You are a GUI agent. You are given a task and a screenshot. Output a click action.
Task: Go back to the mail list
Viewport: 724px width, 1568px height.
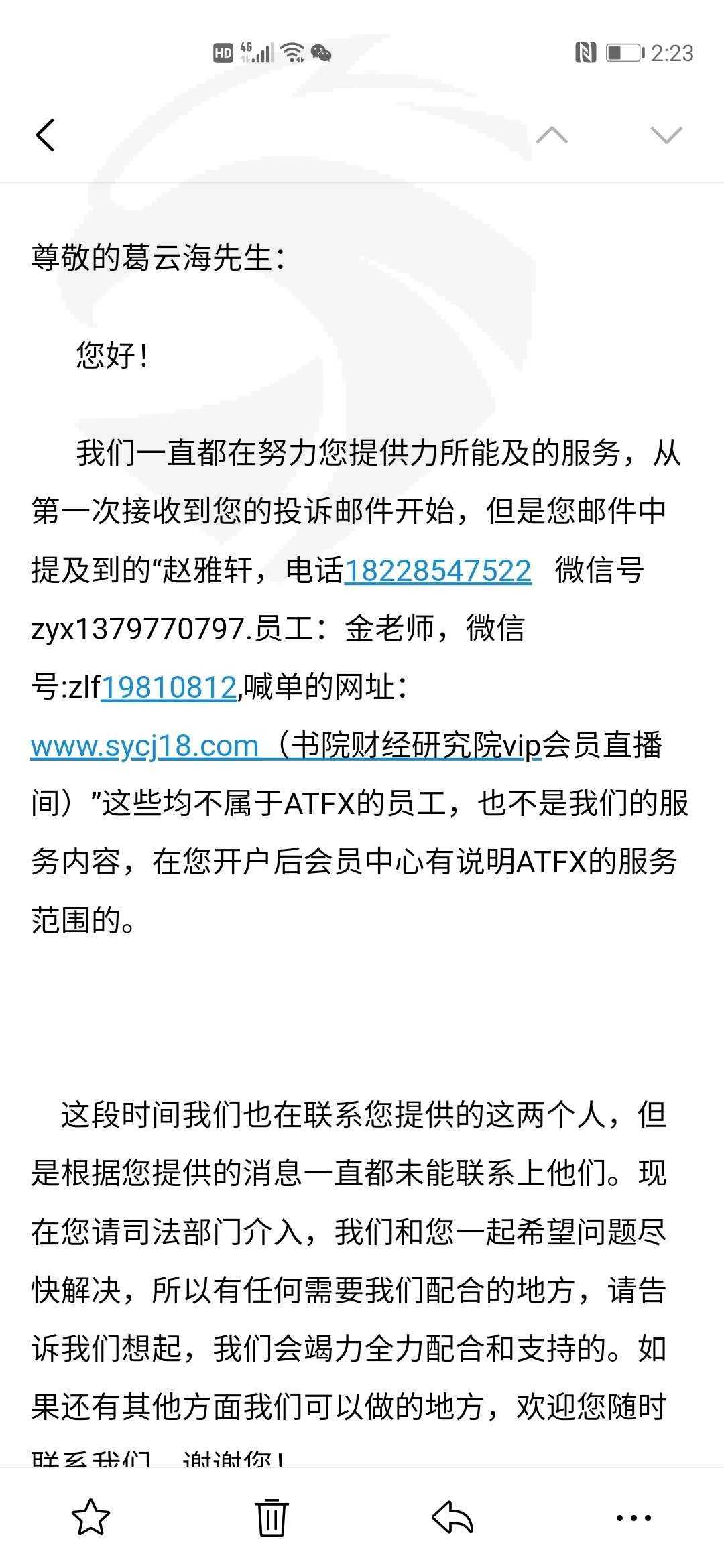(x=45, y=135)
